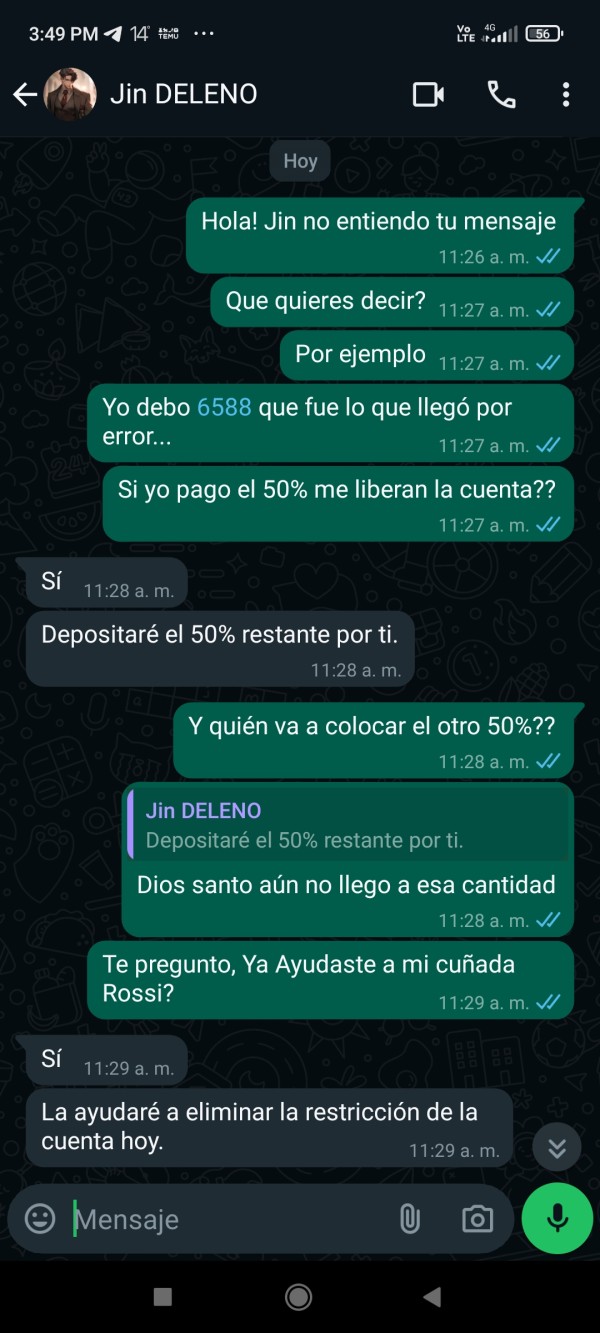Open the emoji picker
This screenshot has height=1333, width=600.
click(x=40, y=1219)
